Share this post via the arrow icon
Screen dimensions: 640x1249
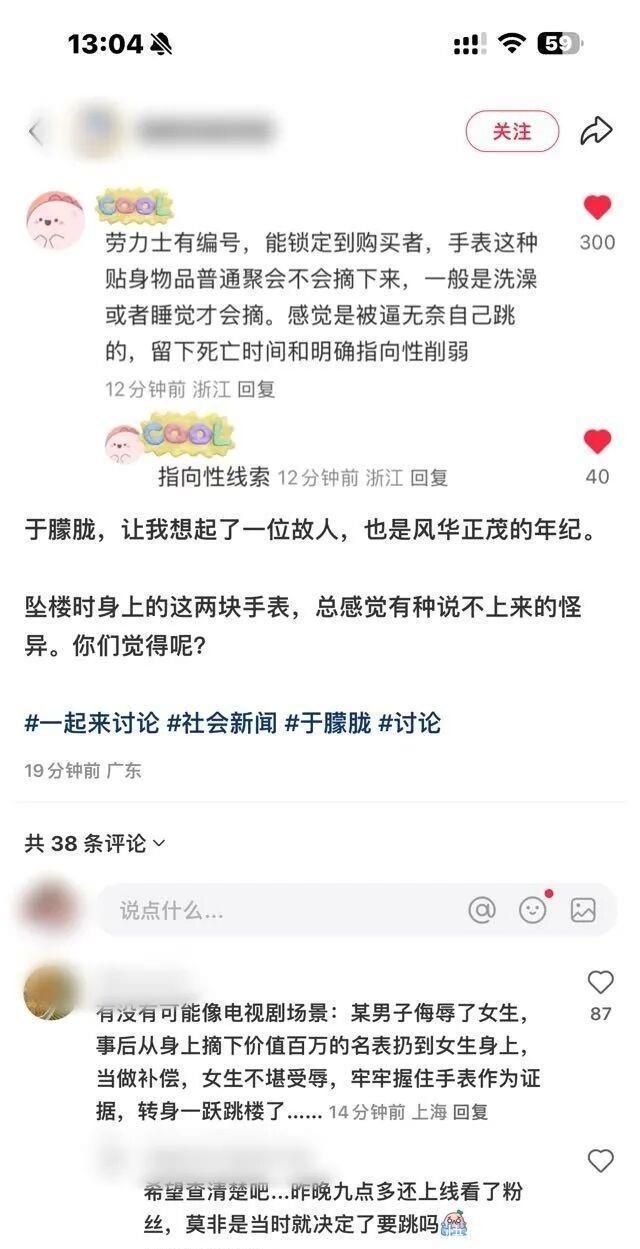(x=596, y=131)
